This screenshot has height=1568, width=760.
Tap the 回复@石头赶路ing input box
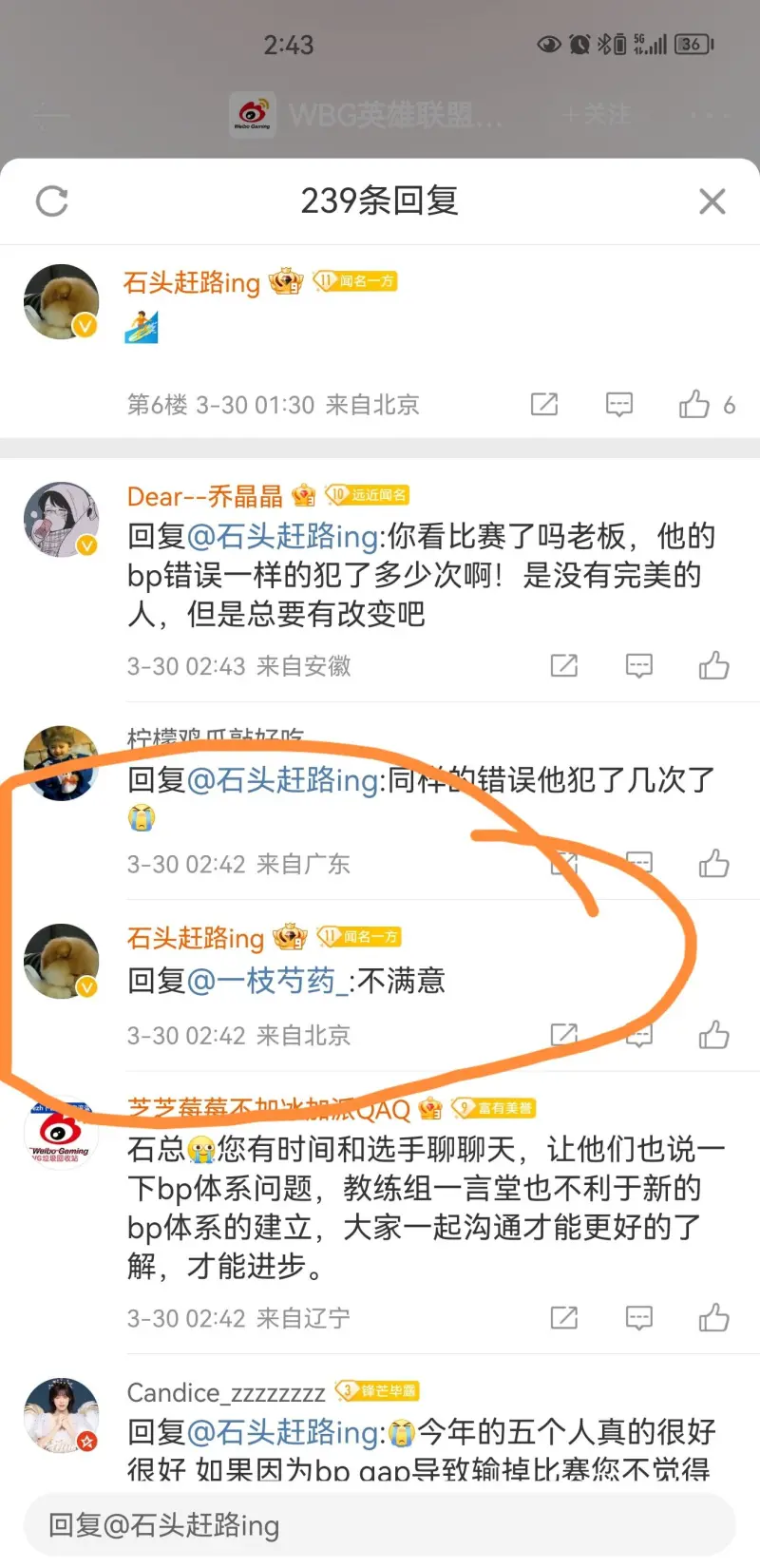tap(380, 1525)
